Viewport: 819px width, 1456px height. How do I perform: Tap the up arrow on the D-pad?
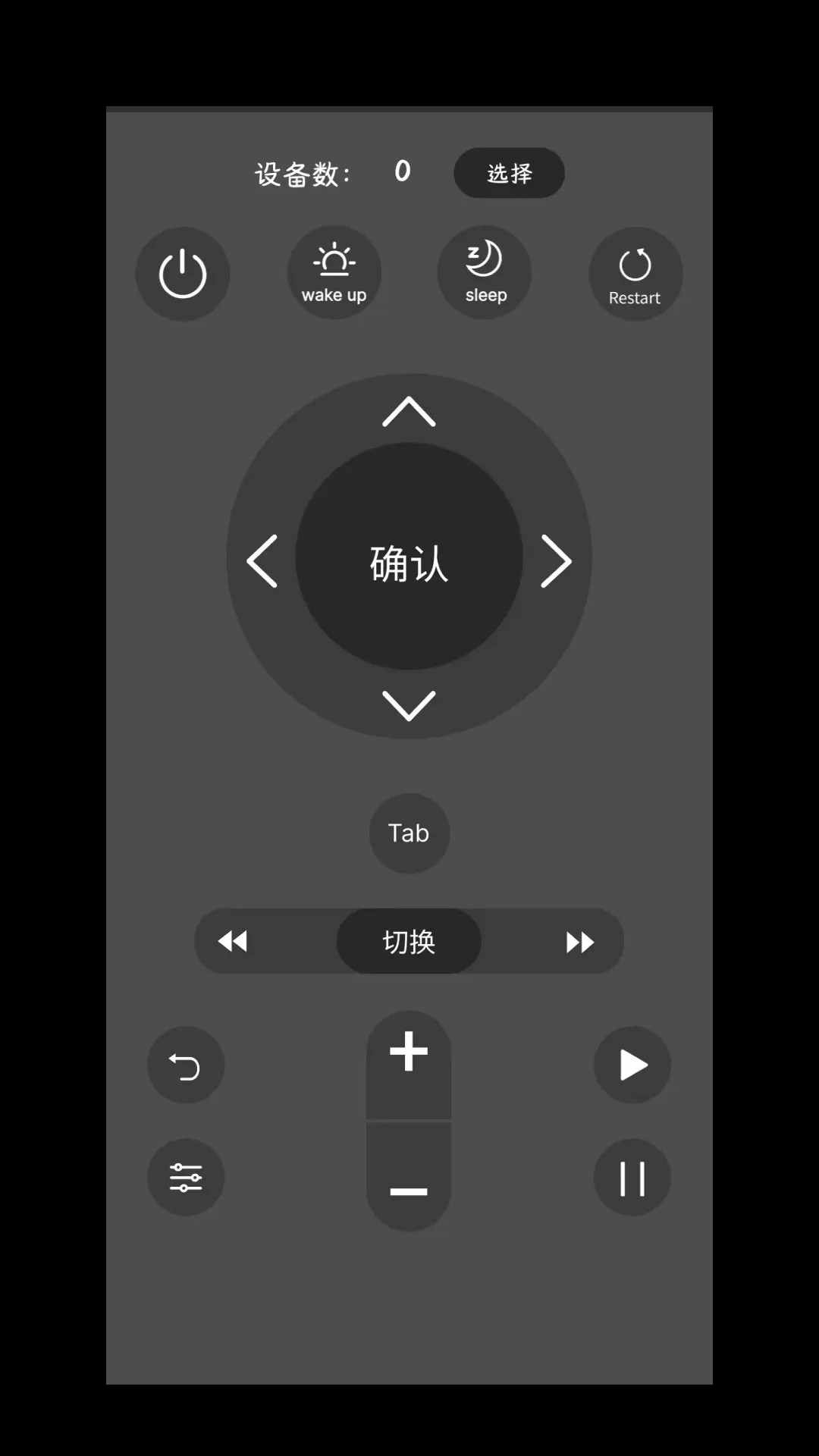pyautogui.click(x=409, y=412)
